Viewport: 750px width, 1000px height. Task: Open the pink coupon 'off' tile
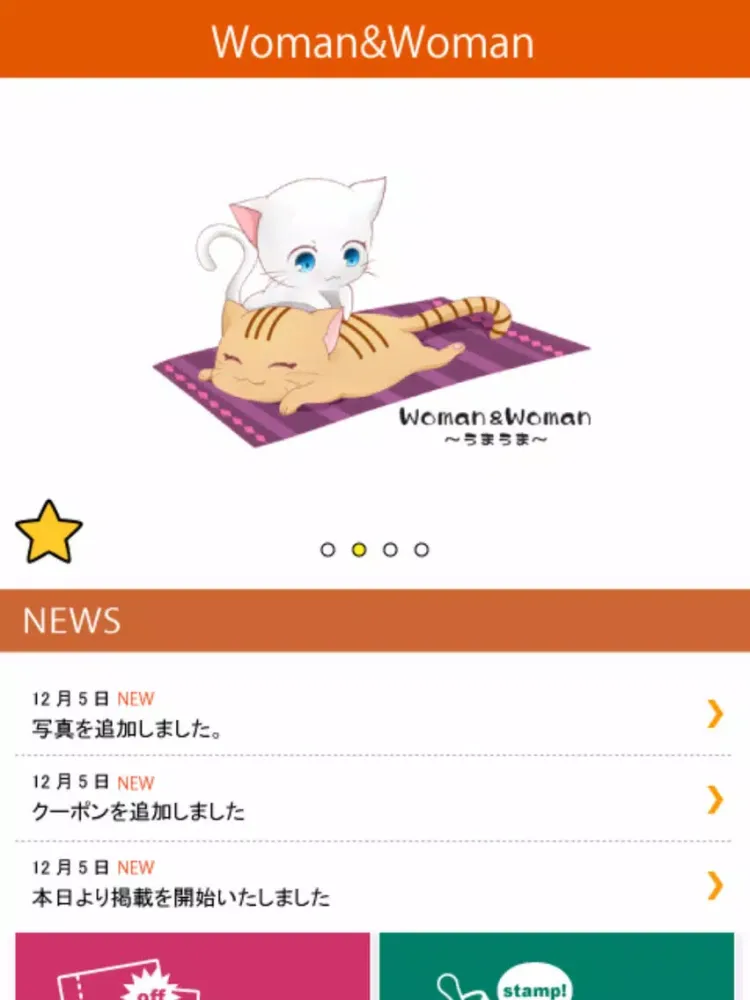click(192, 967)
